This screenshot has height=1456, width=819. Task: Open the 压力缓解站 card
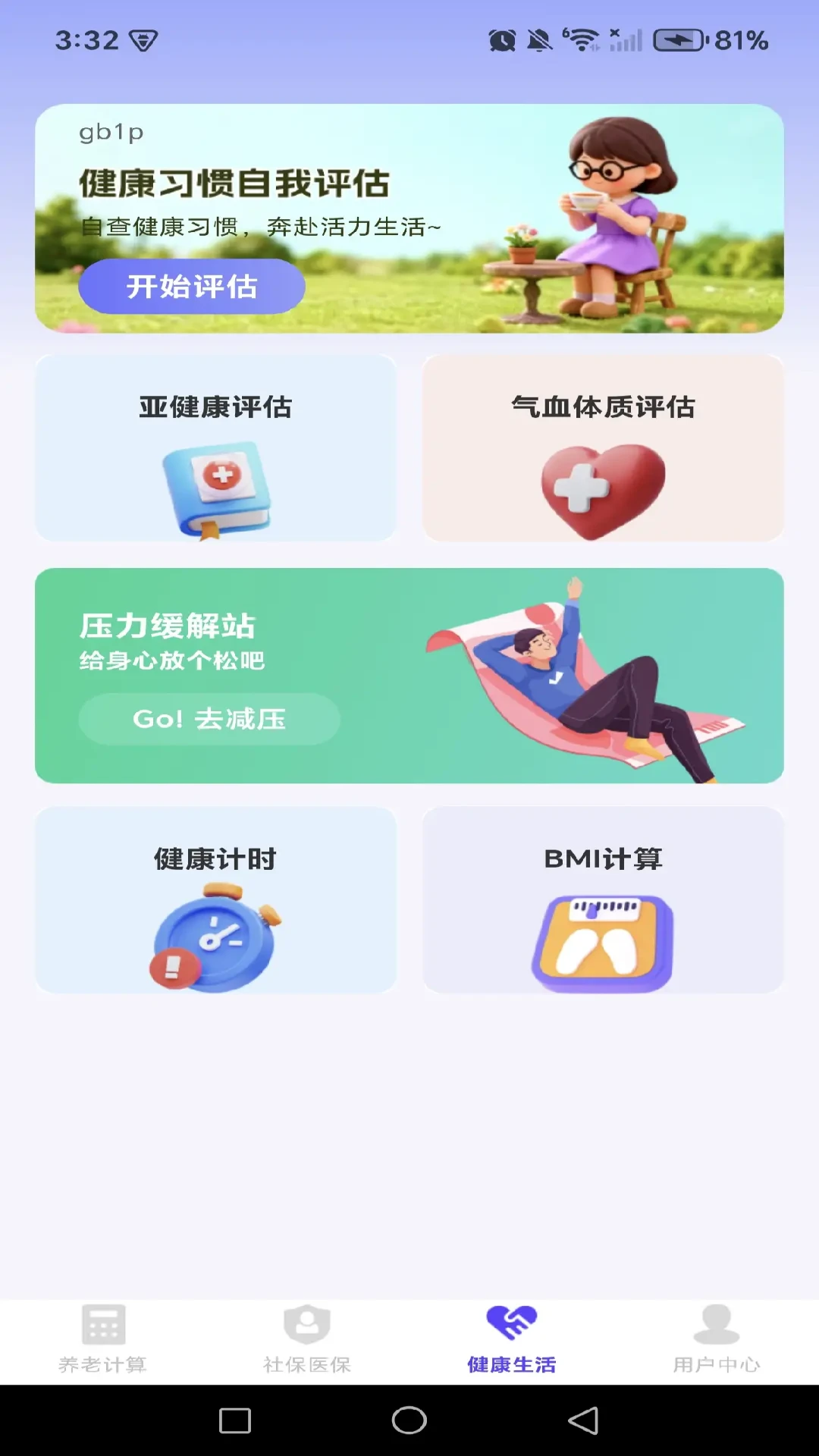point(409,673)
